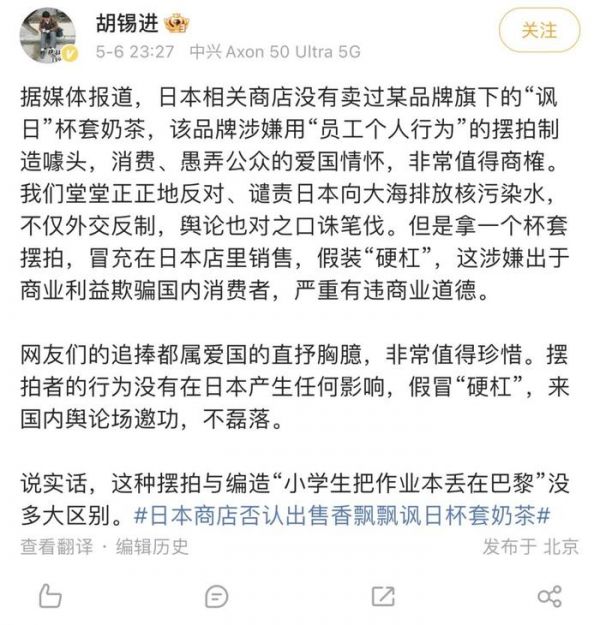Tap 查看翻译 to translate the post
The height and width of the screenshot is (625, 600).
point(56,546)
